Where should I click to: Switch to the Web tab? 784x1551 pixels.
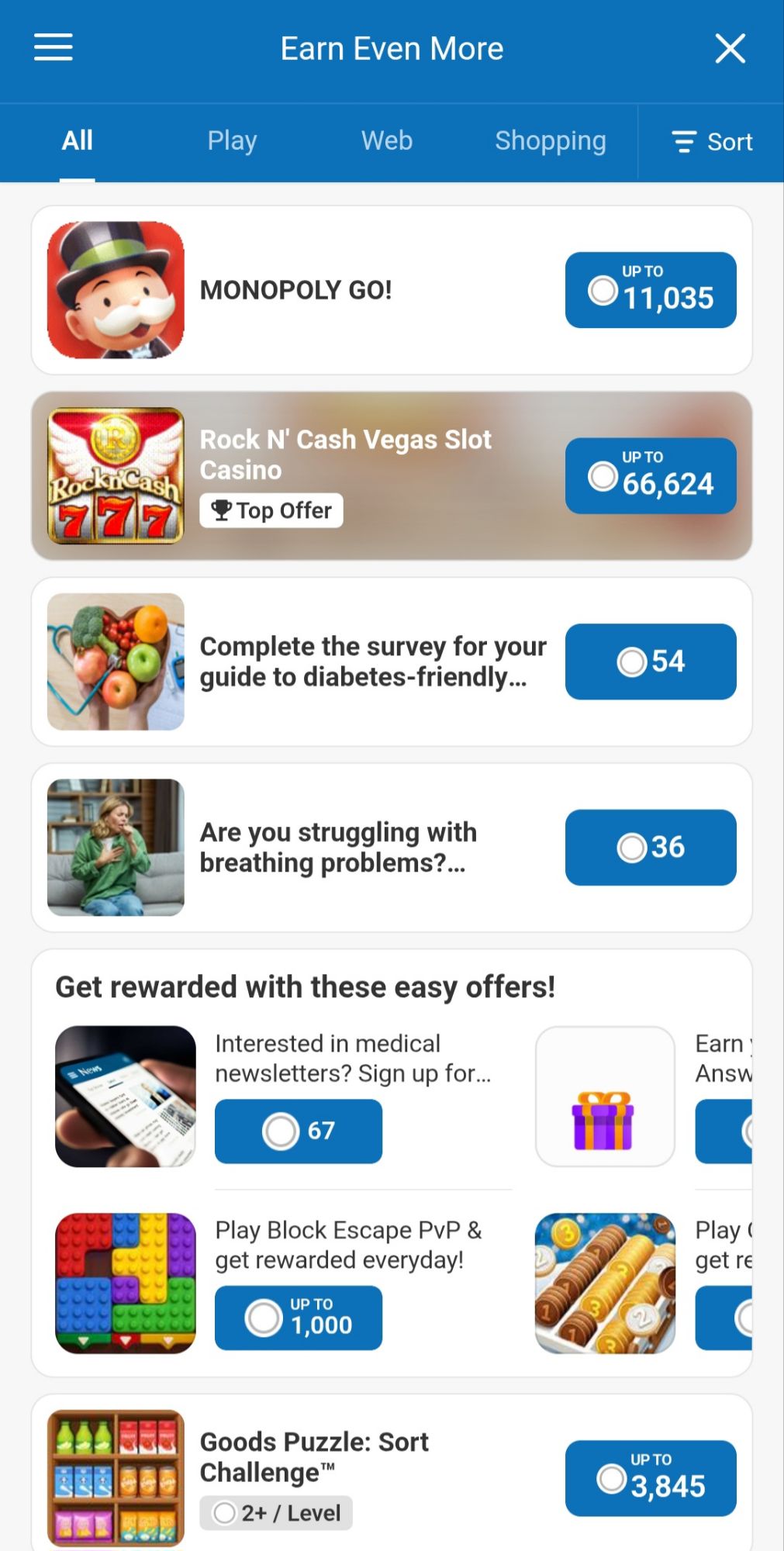point(385,140)
